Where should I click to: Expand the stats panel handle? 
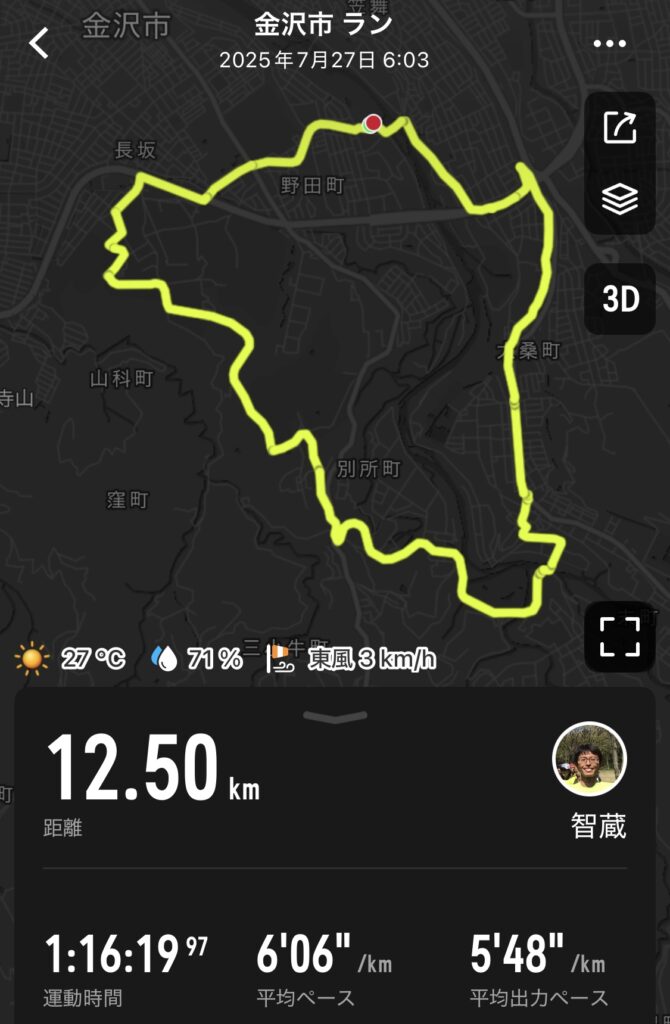(335, 716)
